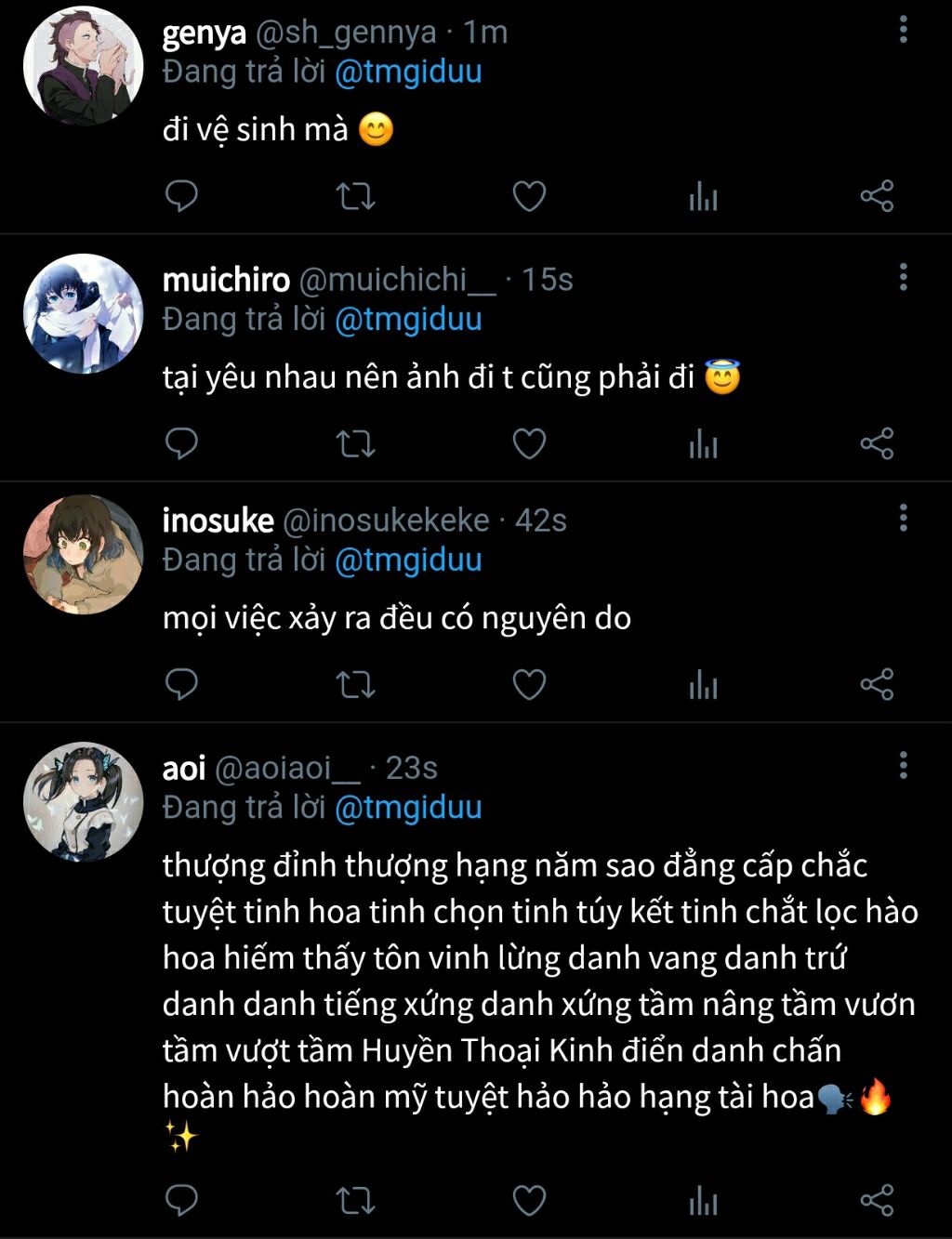Like muichiro's reply
The height and width of the screenshot is (1239, 952).
[529, 444]
